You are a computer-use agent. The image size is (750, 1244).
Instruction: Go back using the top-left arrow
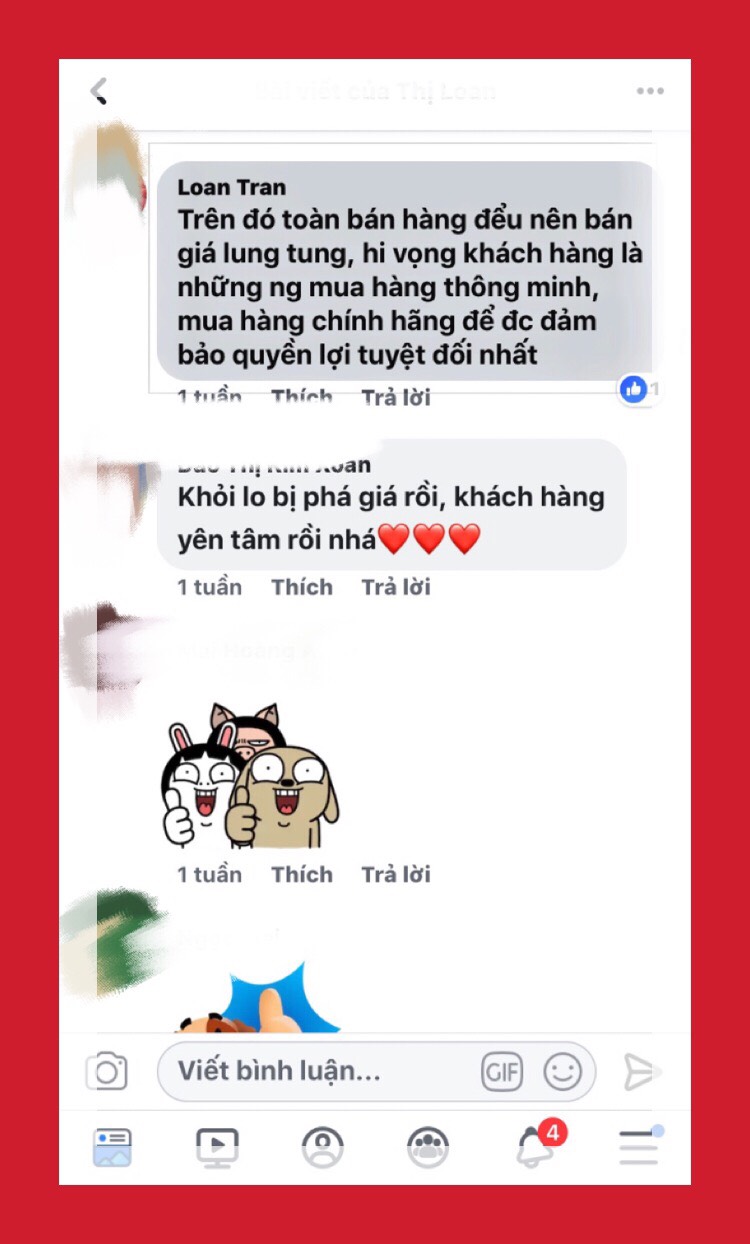(99, 91)
